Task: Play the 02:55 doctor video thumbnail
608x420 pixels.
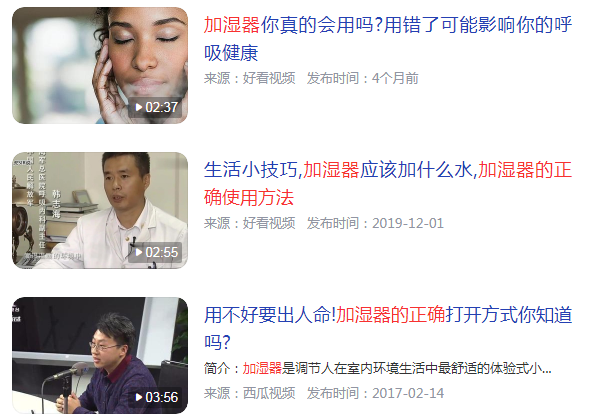Action: coord(100,210)
